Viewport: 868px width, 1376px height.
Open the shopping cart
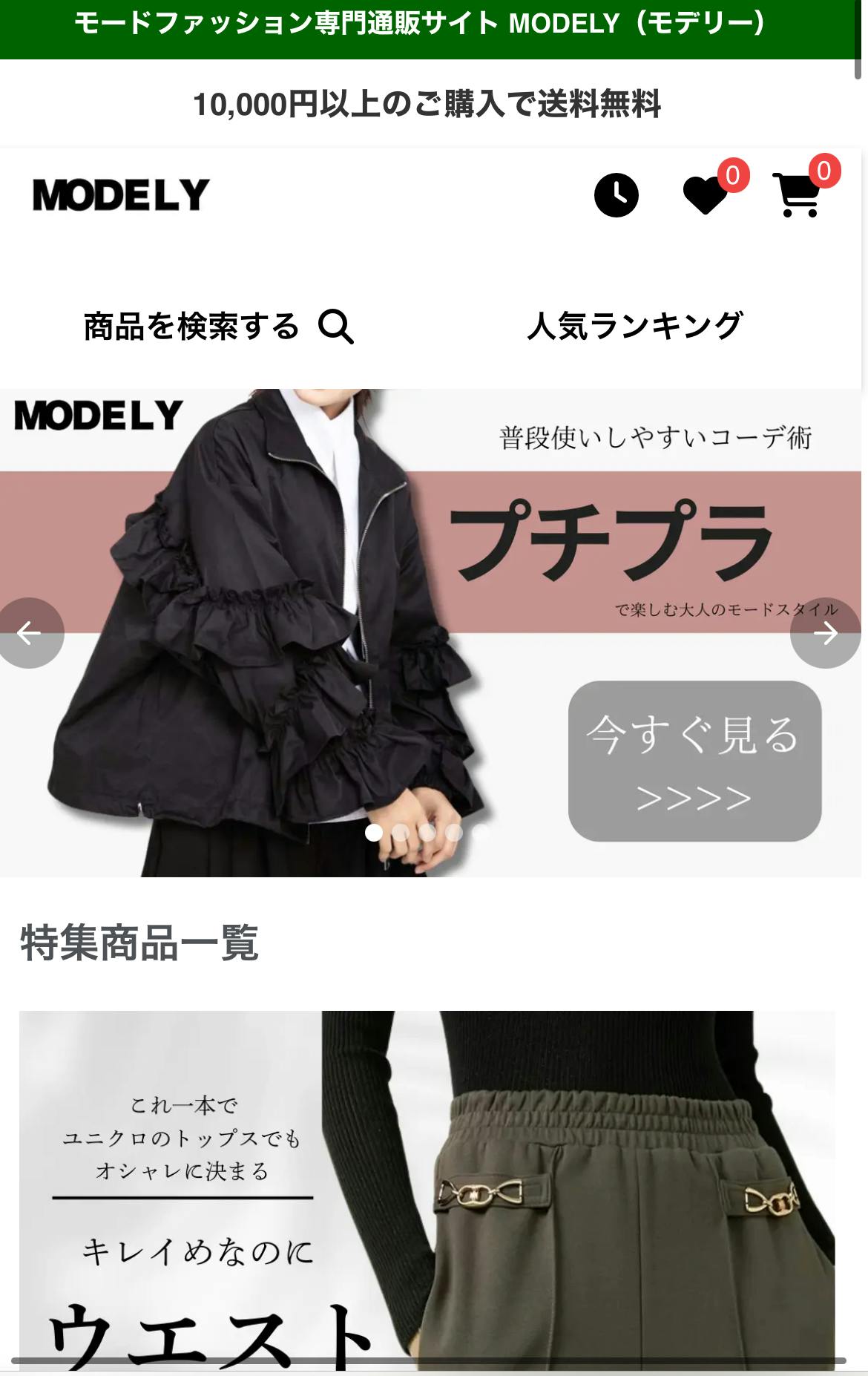798,195
